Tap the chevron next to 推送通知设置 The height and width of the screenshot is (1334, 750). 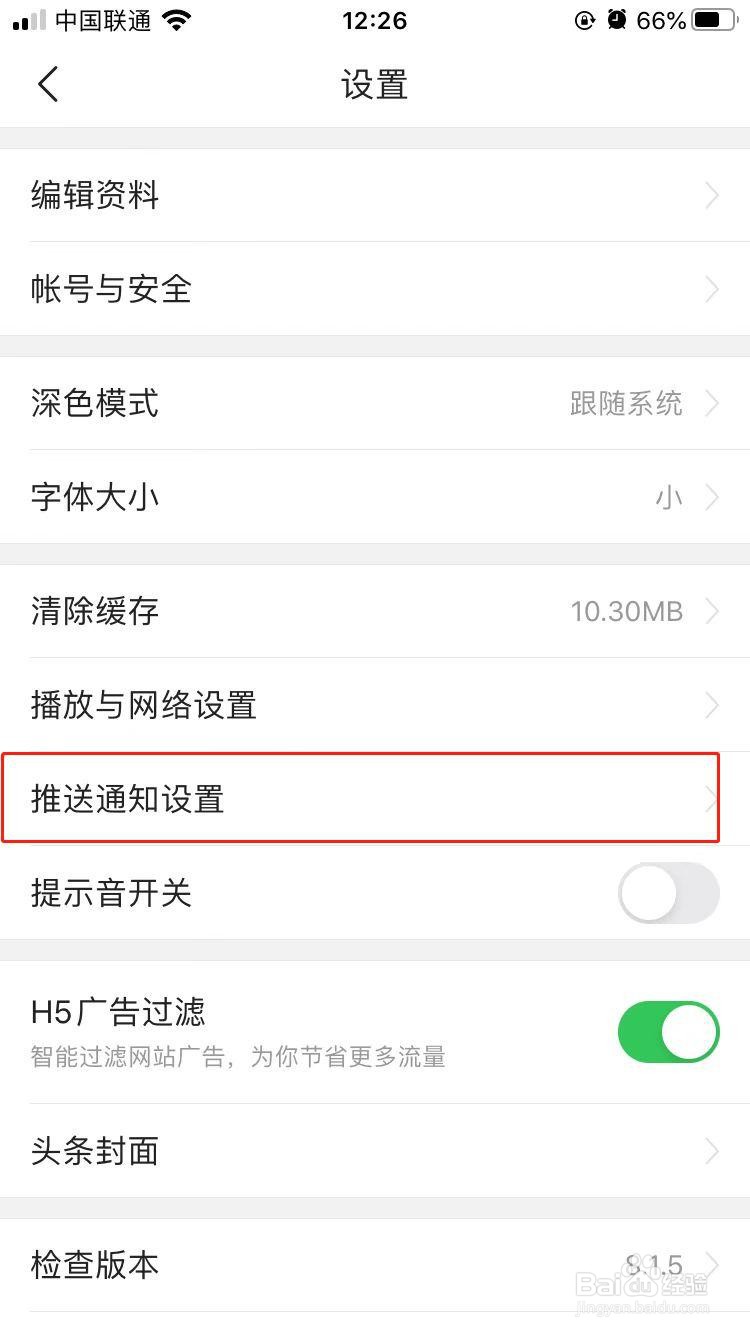point(712,799)
